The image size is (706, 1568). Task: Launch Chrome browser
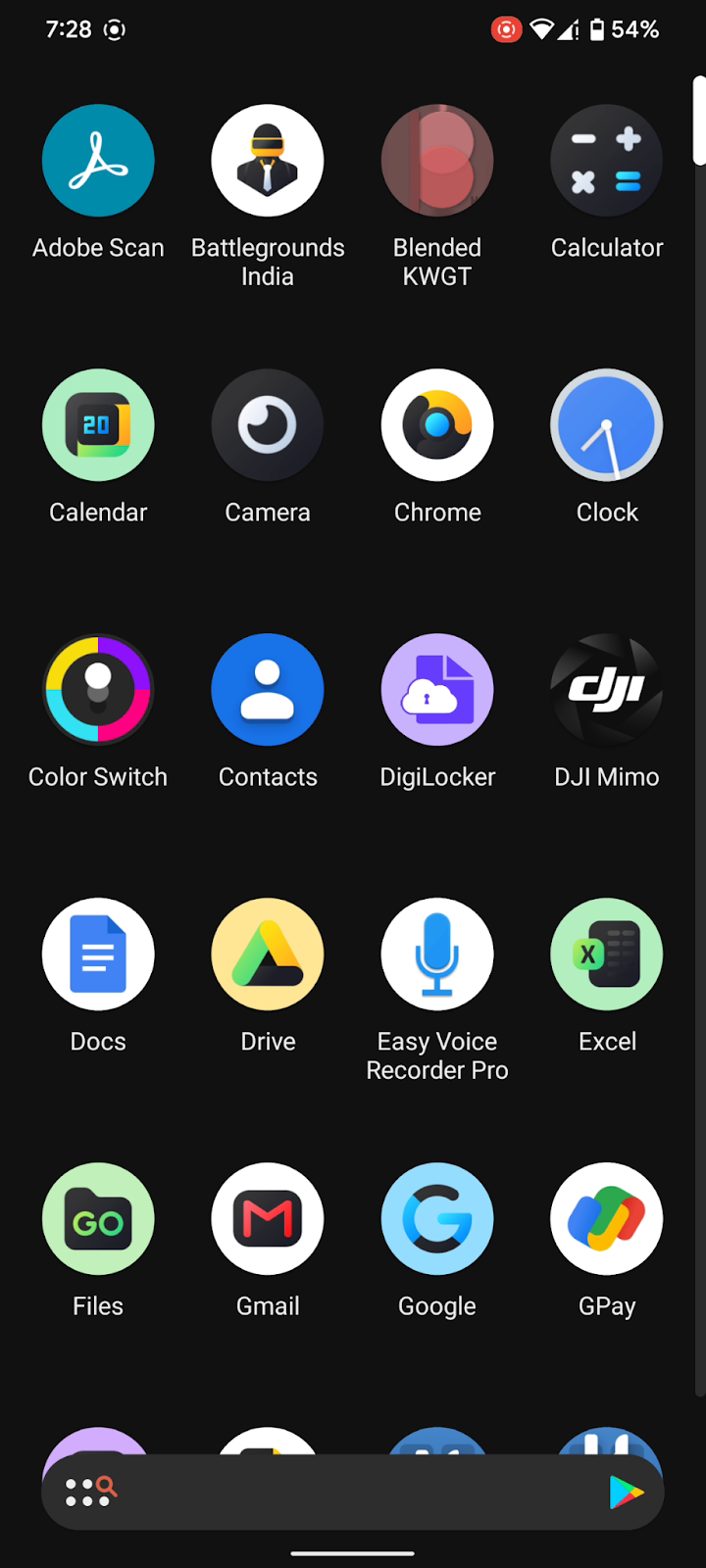(x=437, y=425)
